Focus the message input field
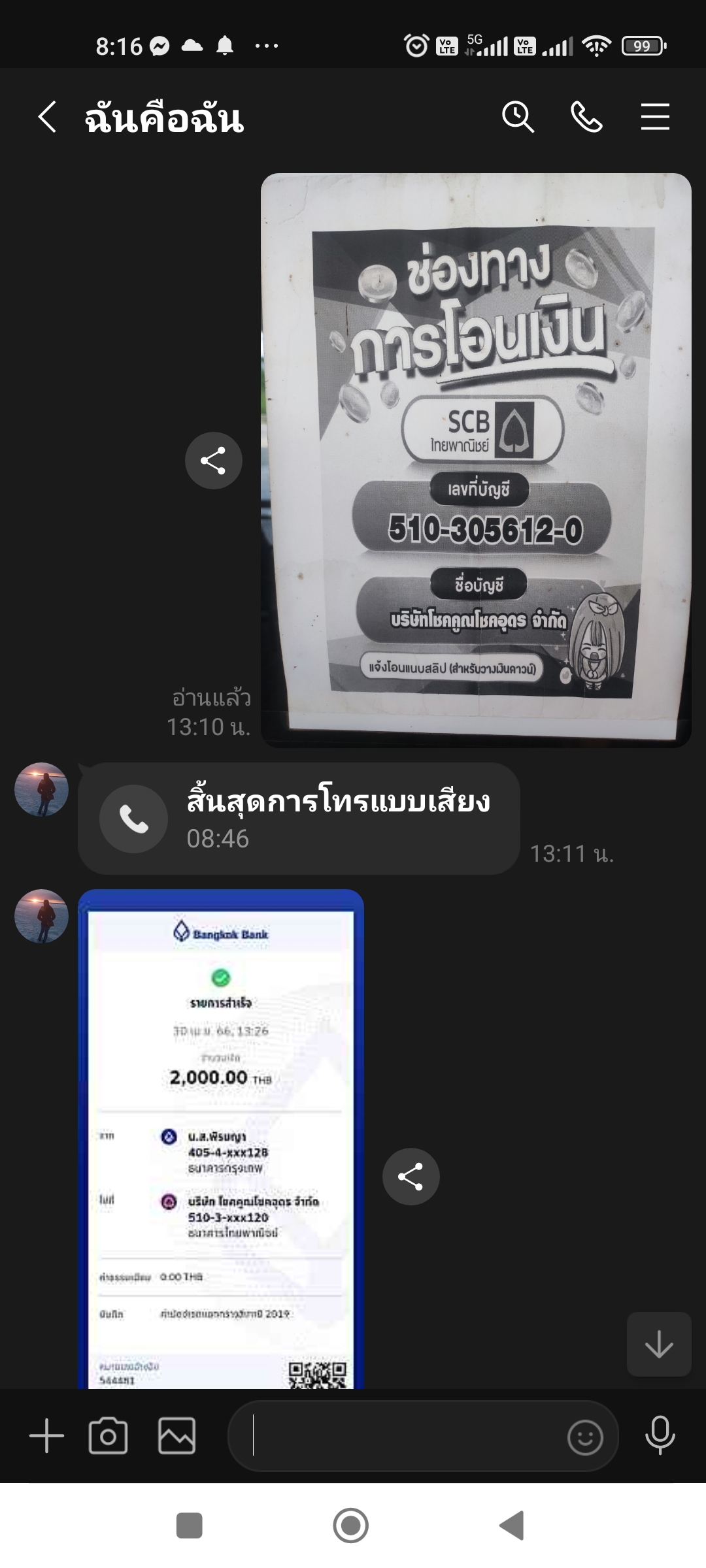The image size is (706, 1568). (399, 1436)
